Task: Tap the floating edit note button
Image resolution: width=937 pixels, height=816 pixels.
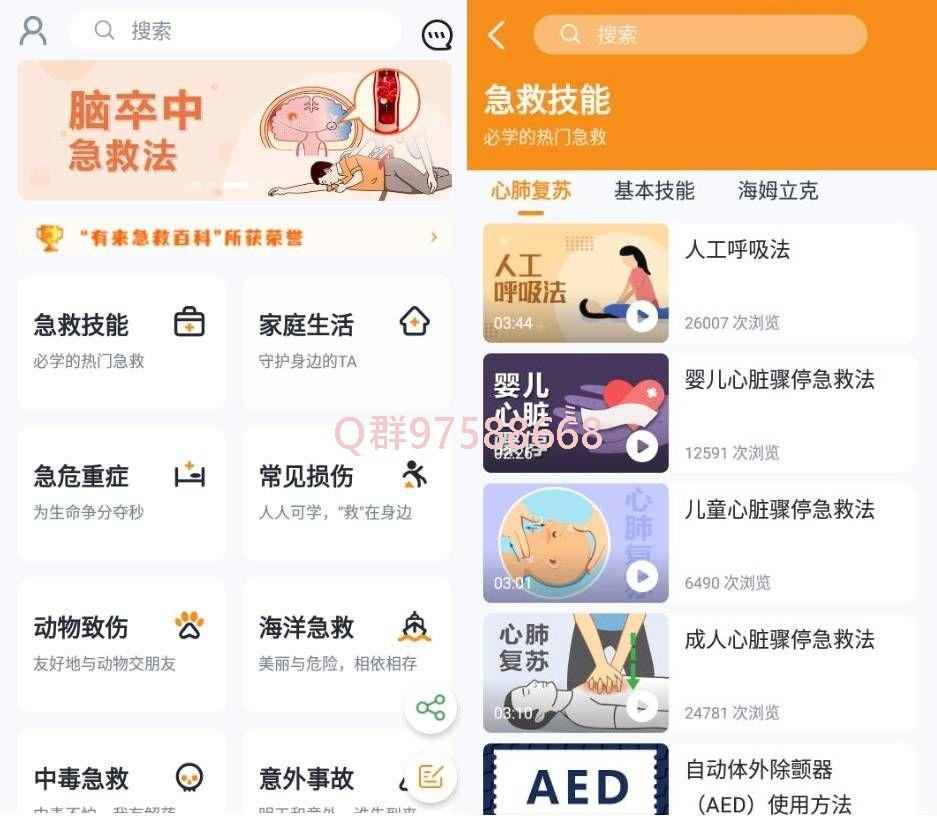Action: [x=431, y=777]
